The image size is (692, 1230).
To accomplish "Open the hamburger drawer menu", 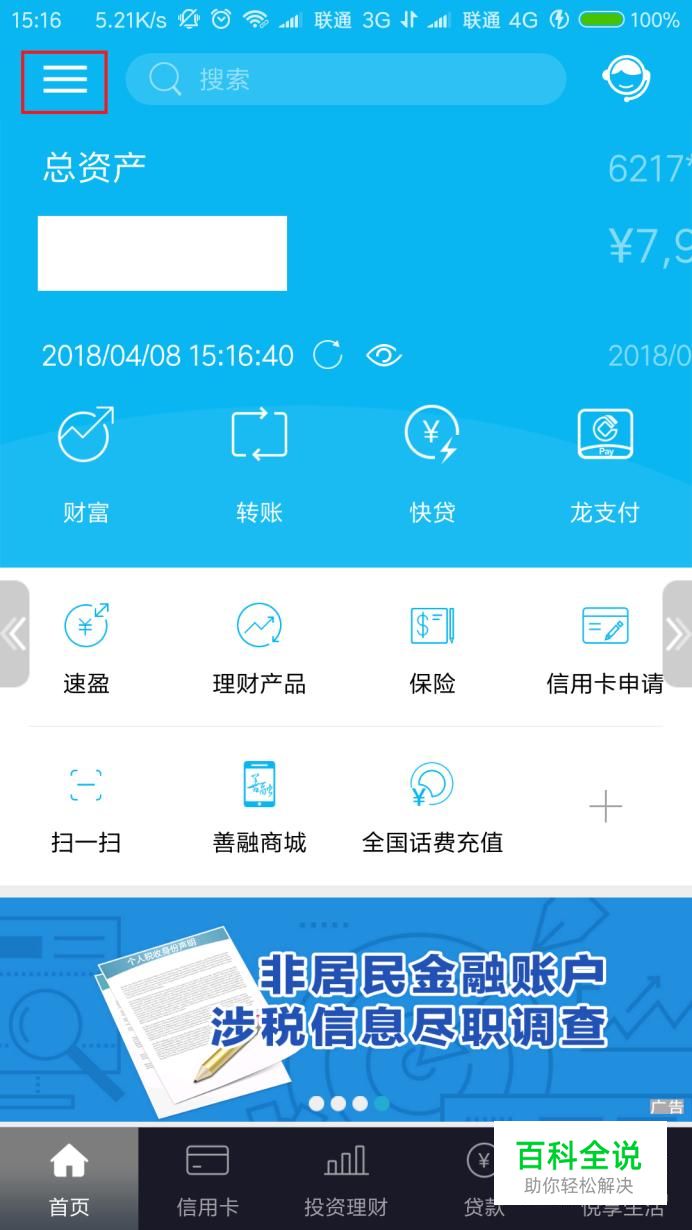I will click(64, 80).
